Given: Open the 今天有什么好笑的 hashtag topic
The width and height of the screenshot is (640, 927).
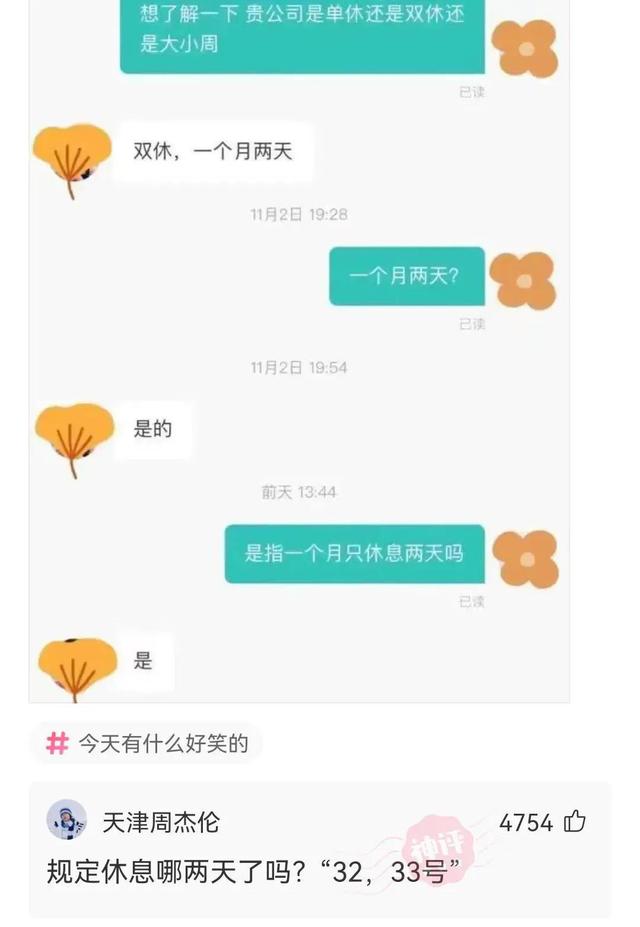Looking at the screenshot, I should 146,743.
